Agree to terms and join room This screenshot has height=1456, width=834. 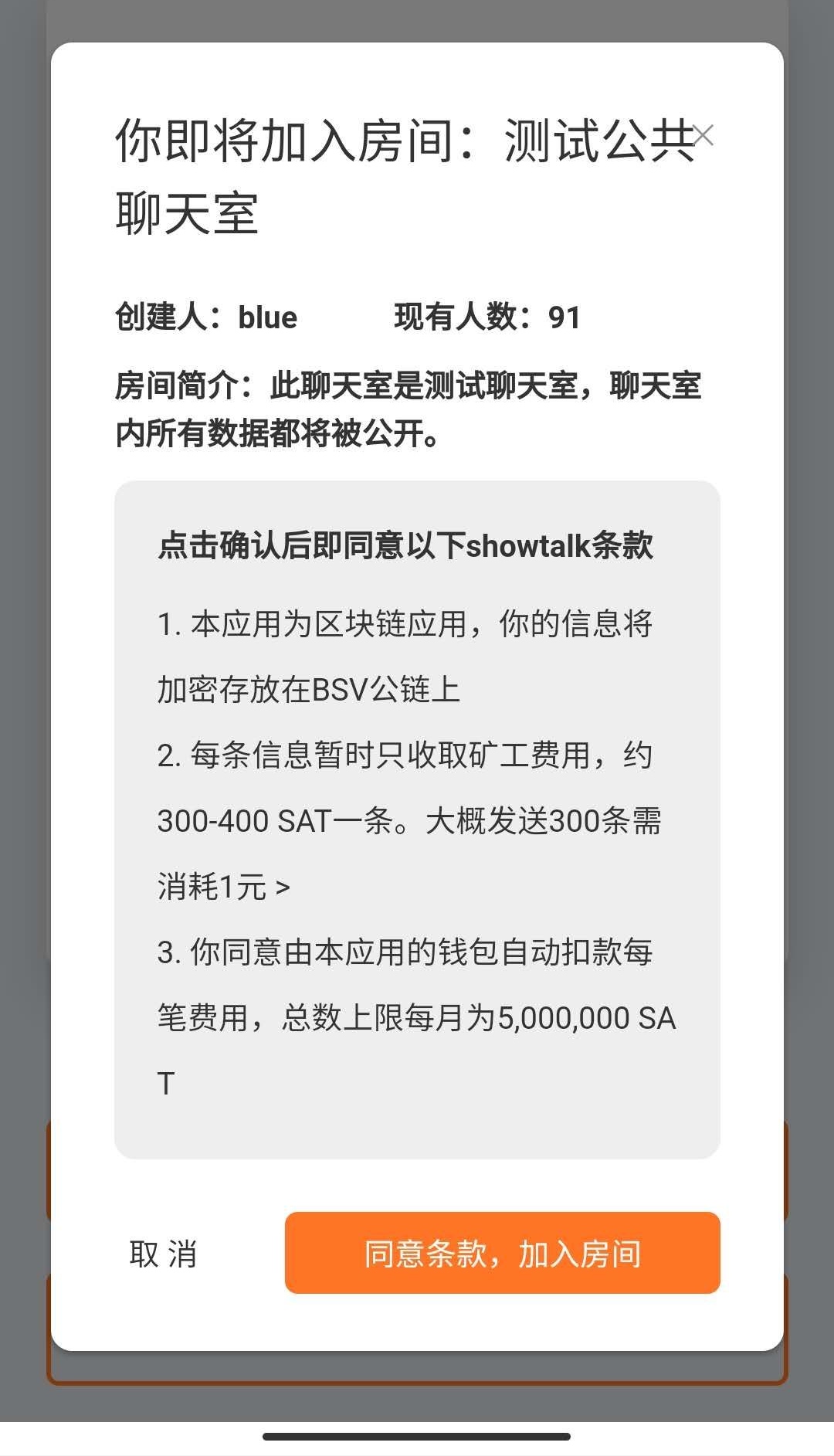click(503, 1253)
